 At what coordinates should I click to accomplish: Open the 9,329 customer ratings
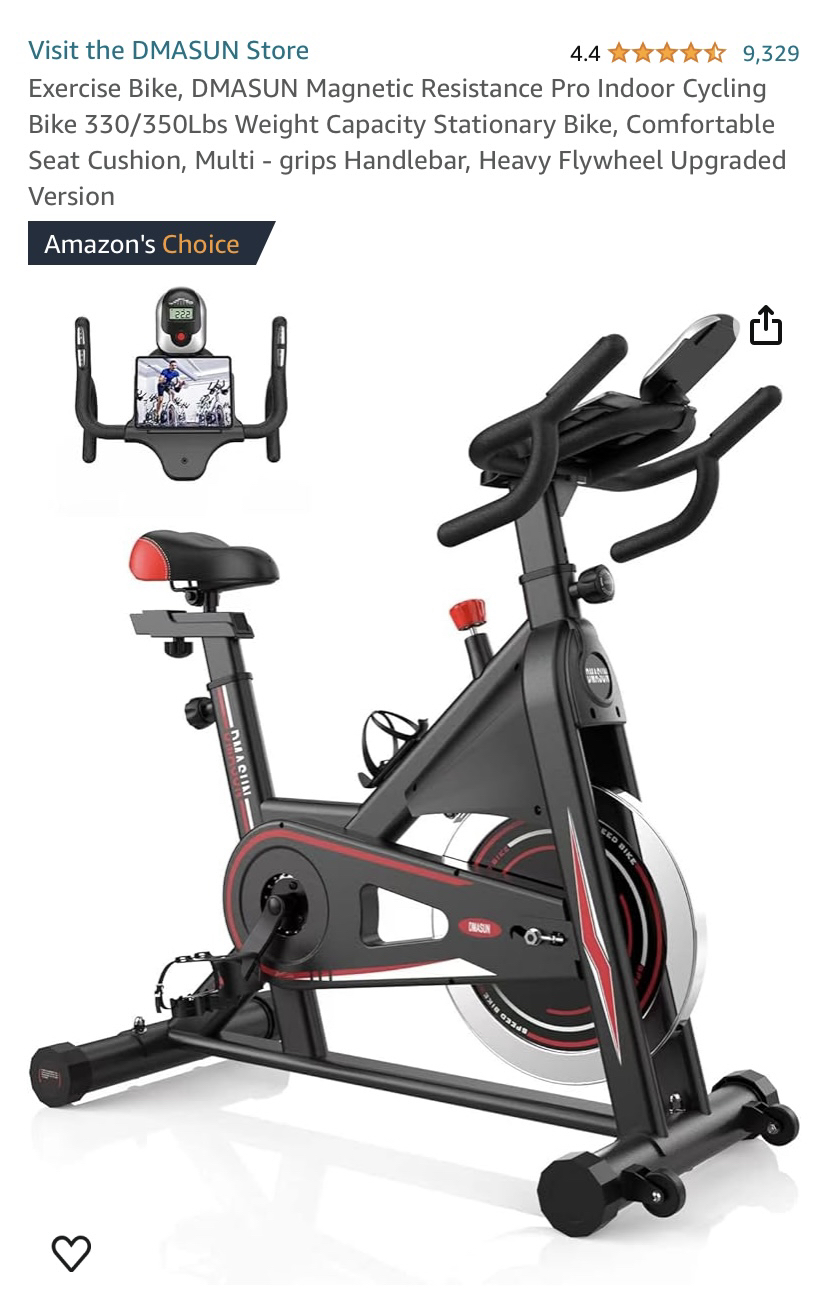(x=770, y=53)
